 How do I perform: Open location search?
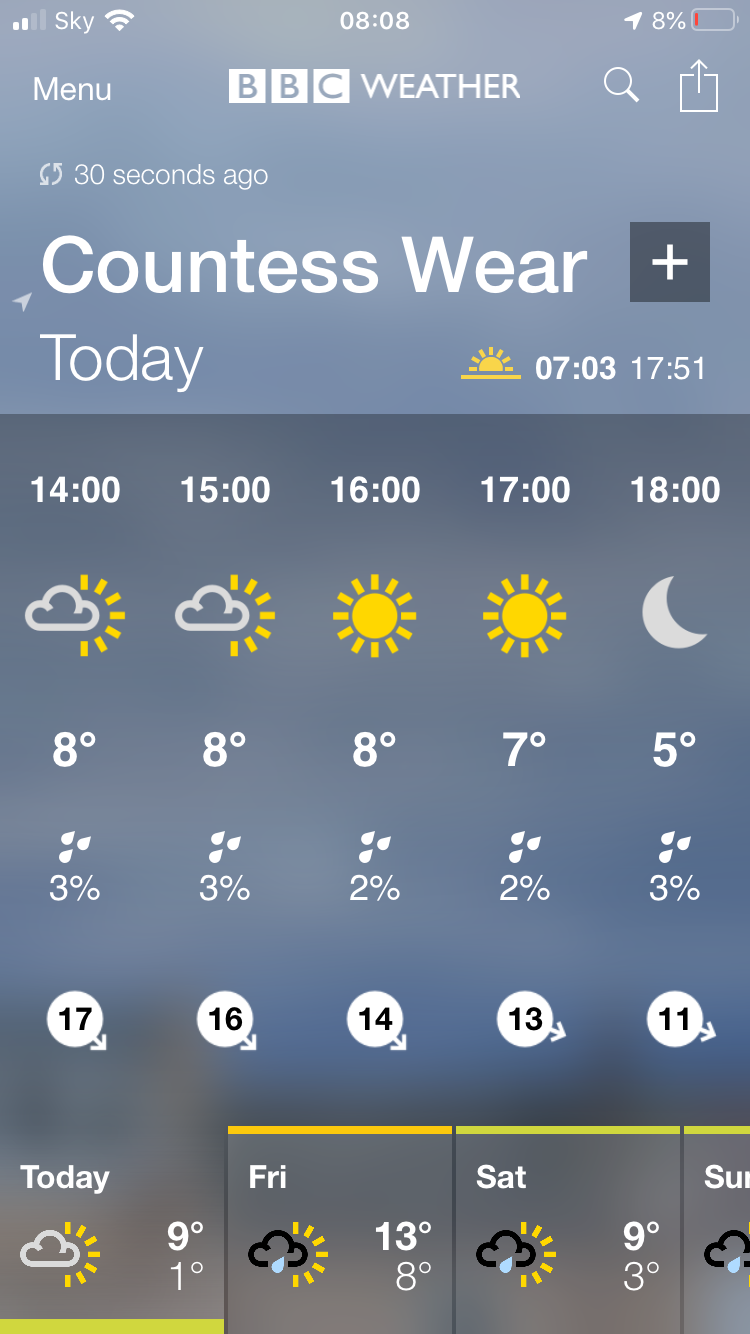click(621, 86)
